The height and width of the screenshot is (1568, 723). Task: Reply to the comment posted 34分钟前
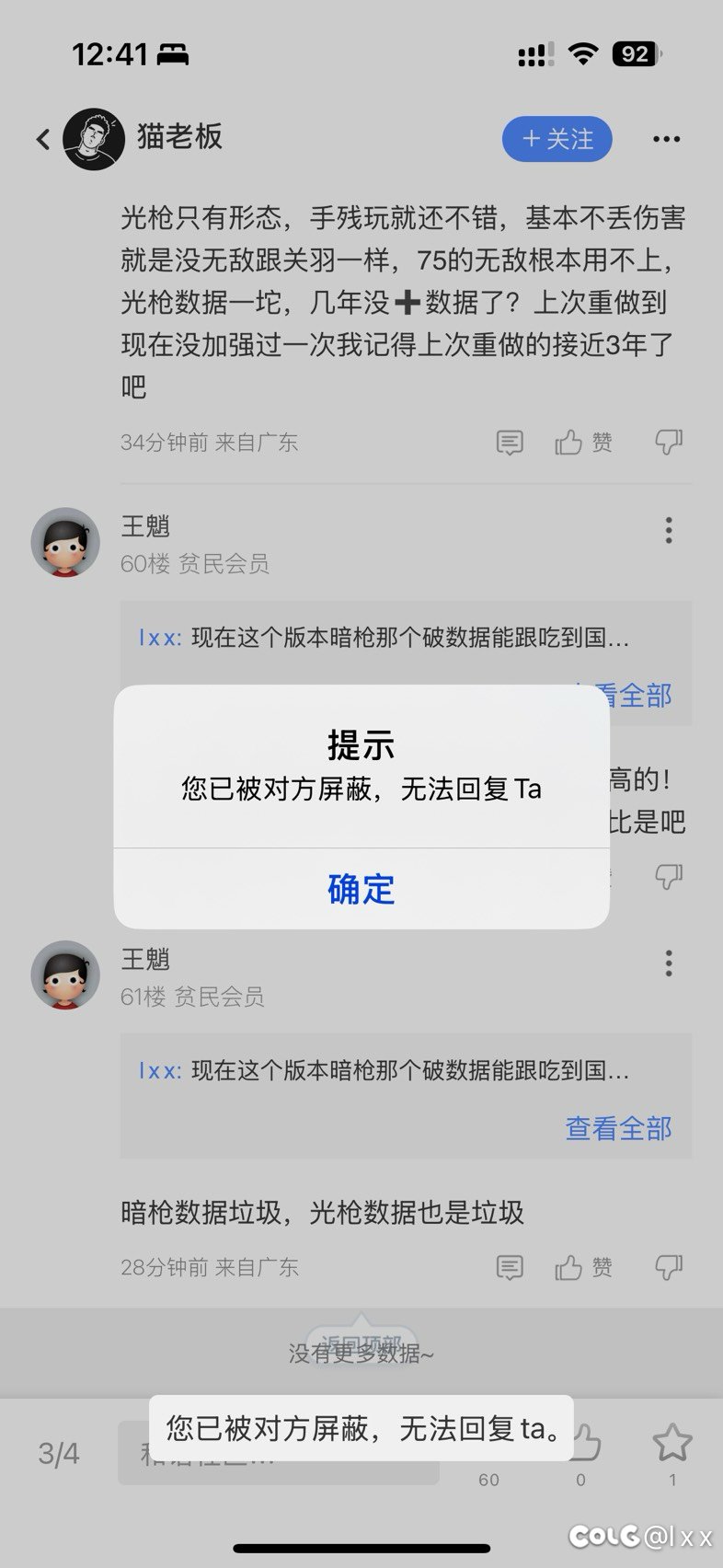coord(509,443)
